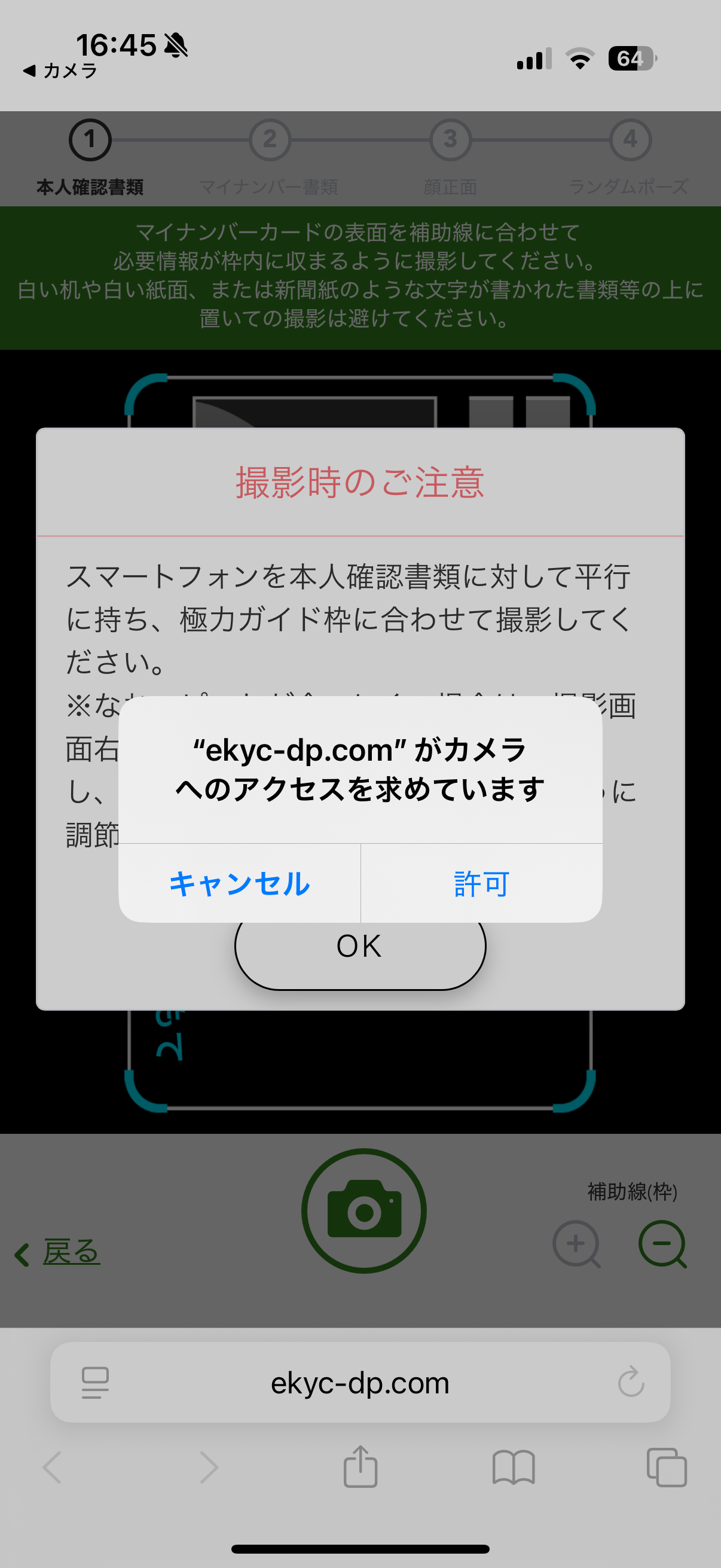Viewport: 721px width, 1568px height.
Task: Open Safari page settings menu
Action: (x=95, y=1382)
